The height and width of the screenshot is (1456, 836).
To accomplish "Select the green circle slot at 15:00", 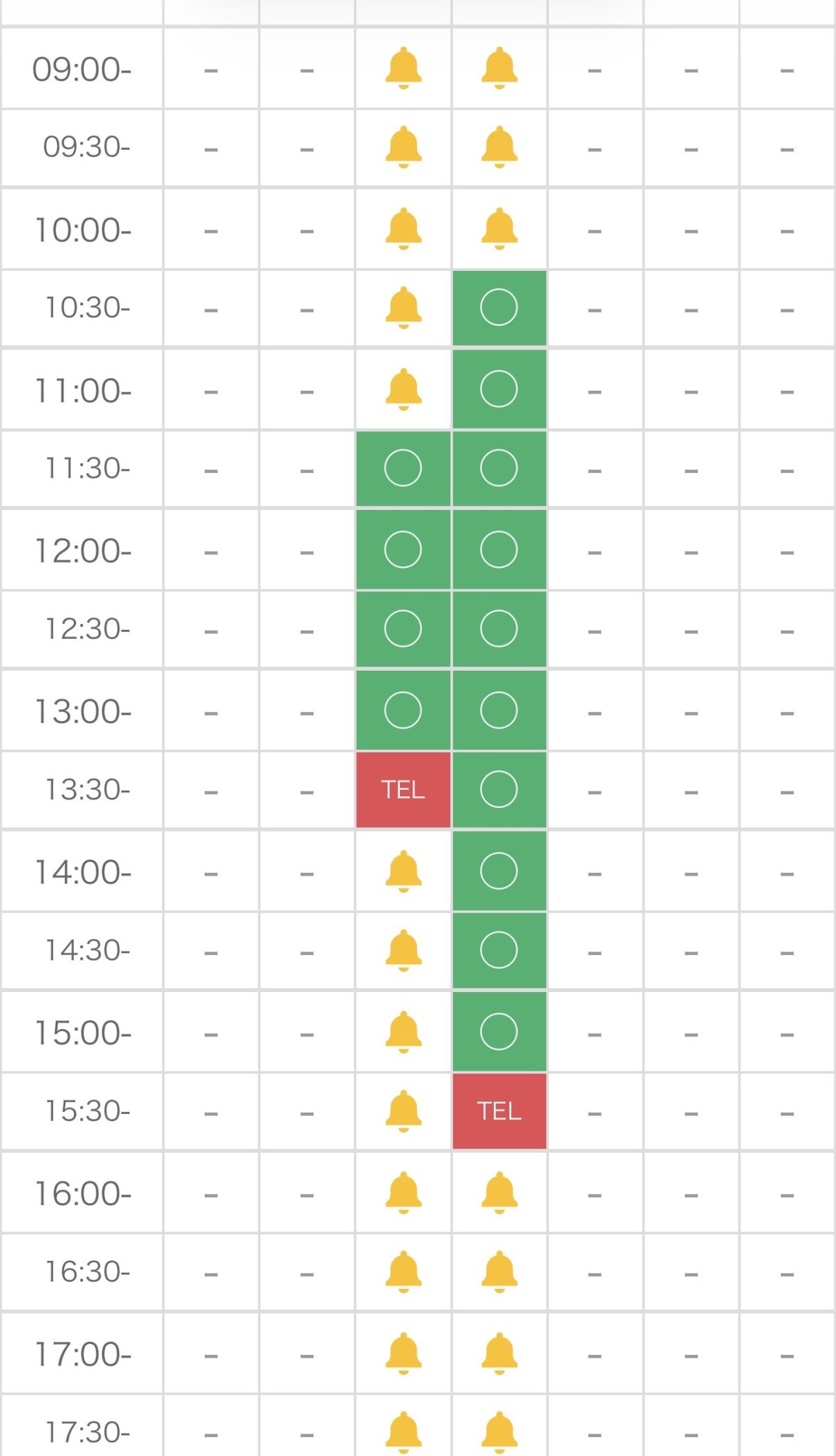I will (x=499, y=1032).
